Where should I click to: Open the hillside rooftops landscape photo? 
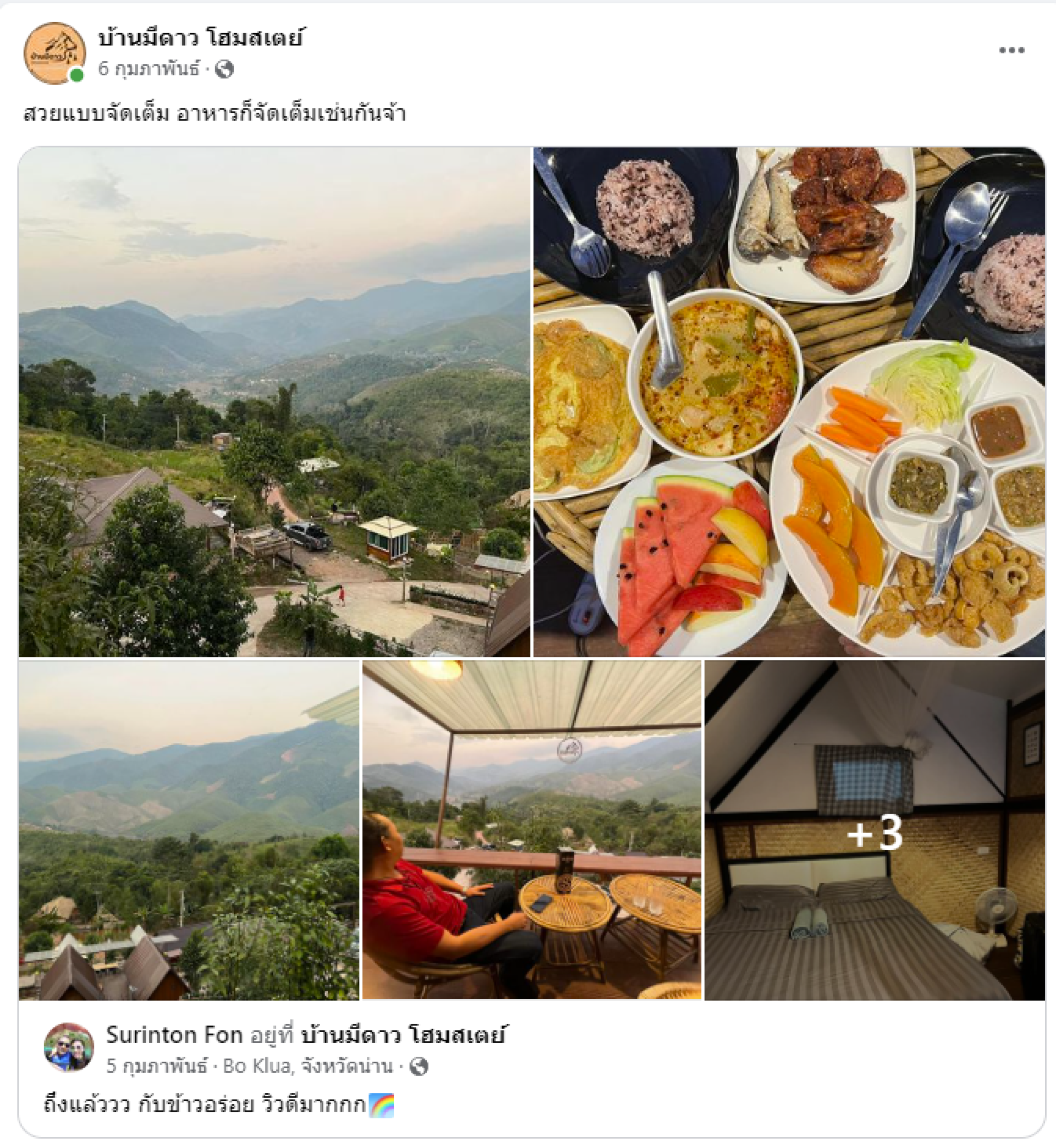(x=189, y=830)
